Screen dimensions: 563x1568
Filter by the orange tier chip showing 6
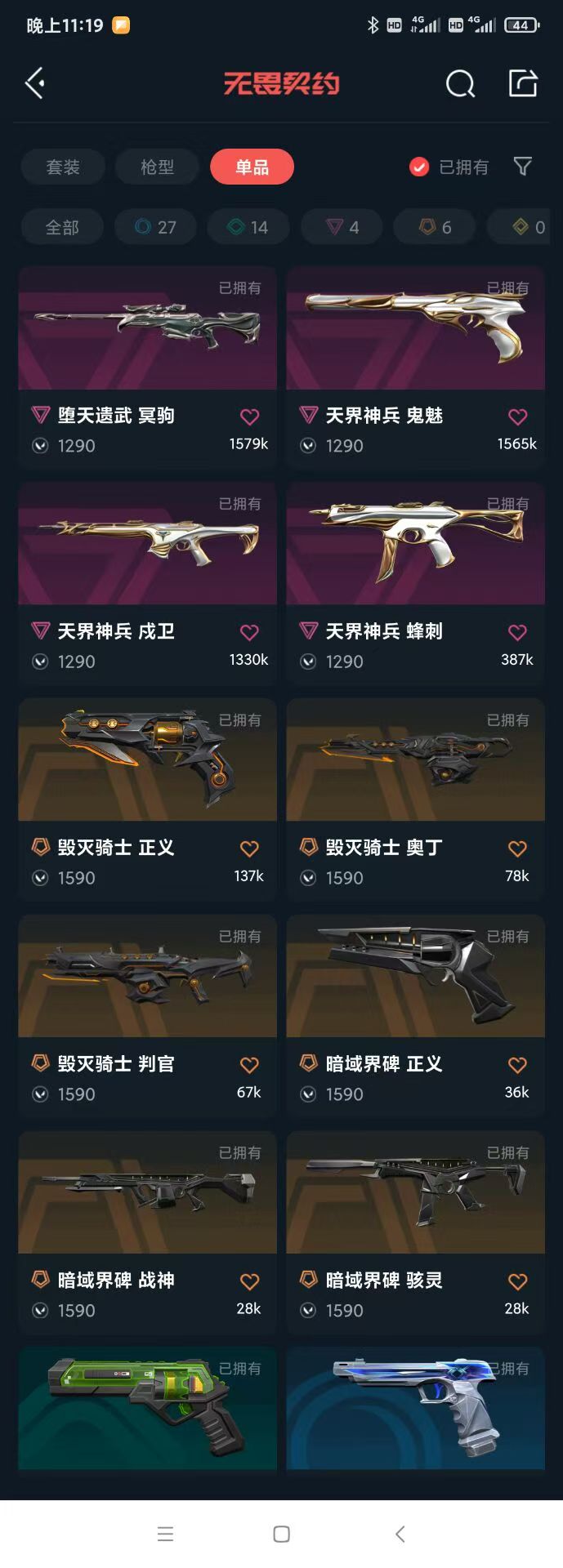(435, 227)
